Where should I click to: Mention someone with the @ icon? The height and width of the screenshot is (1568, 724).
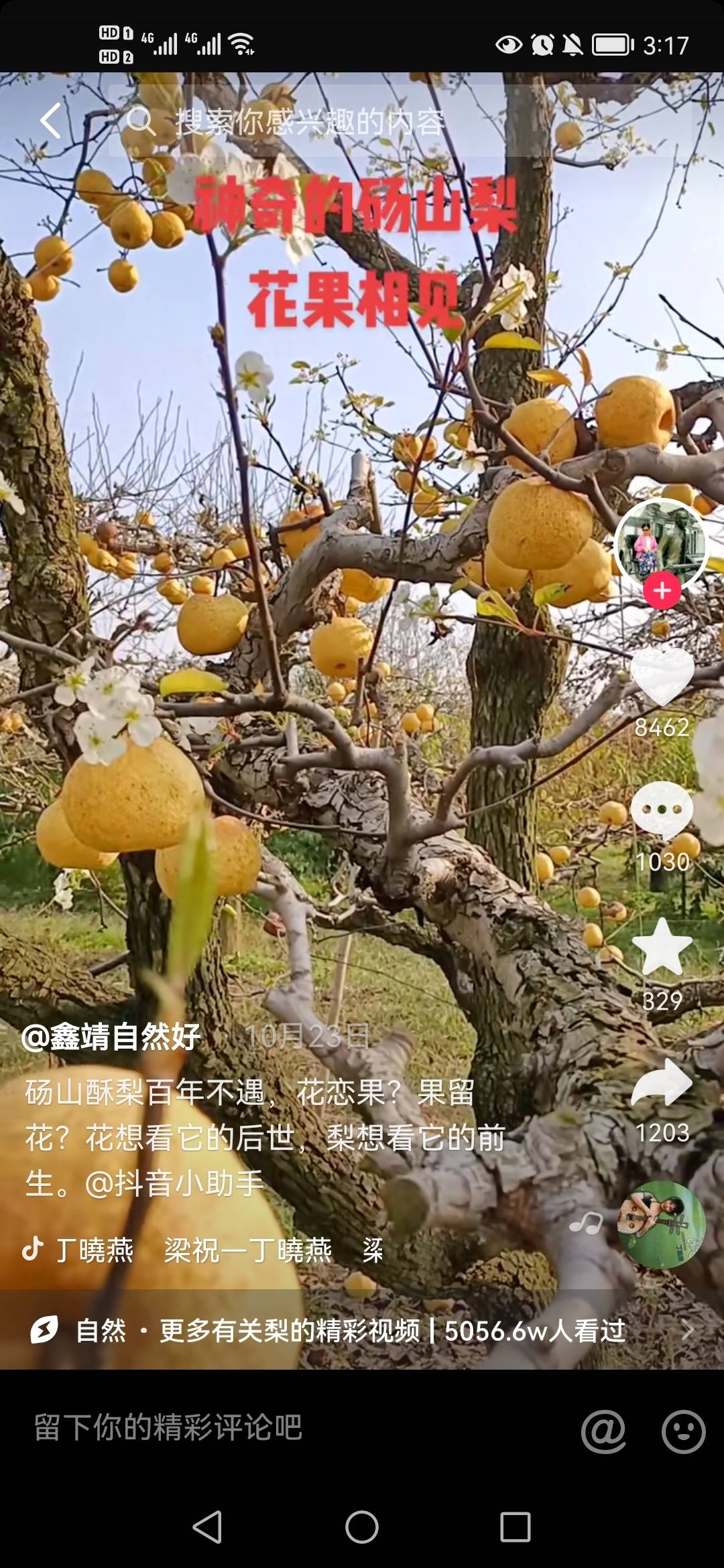(603, 1431)
